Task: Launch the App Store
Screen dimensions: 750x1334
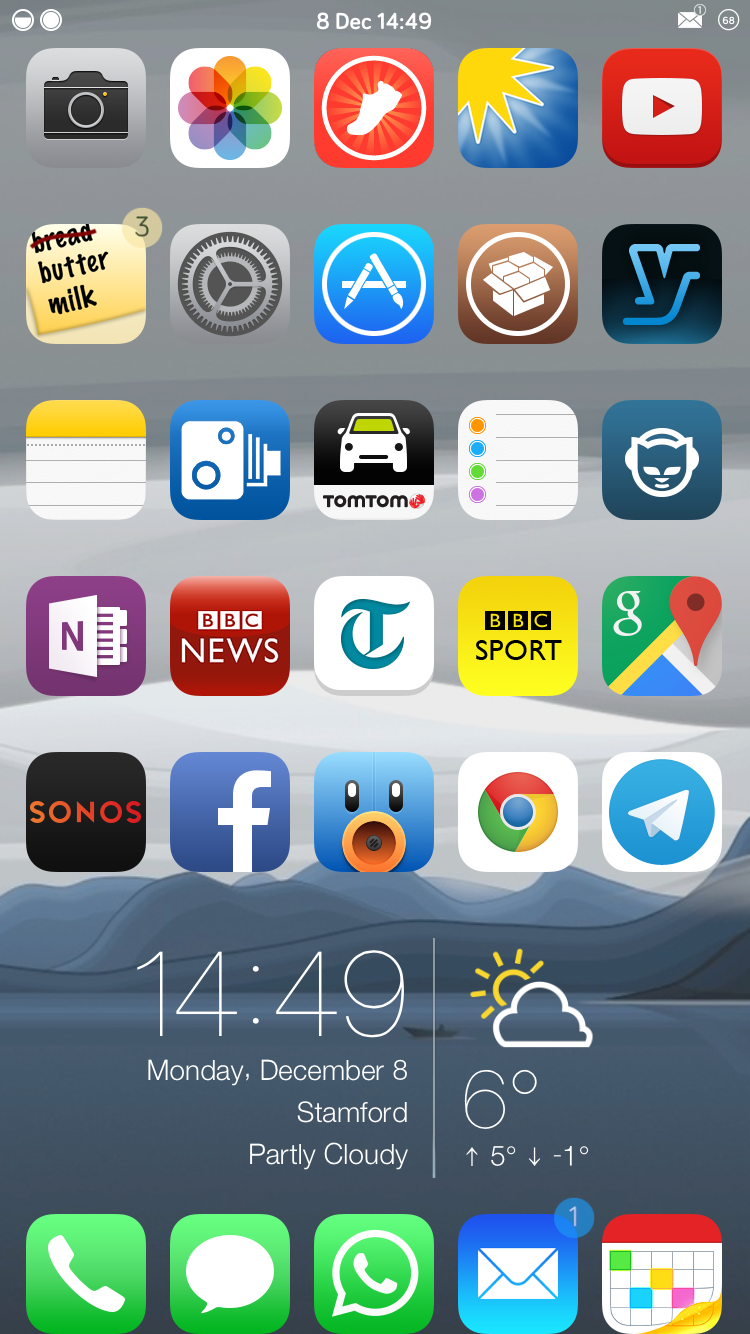Action: 374,284
